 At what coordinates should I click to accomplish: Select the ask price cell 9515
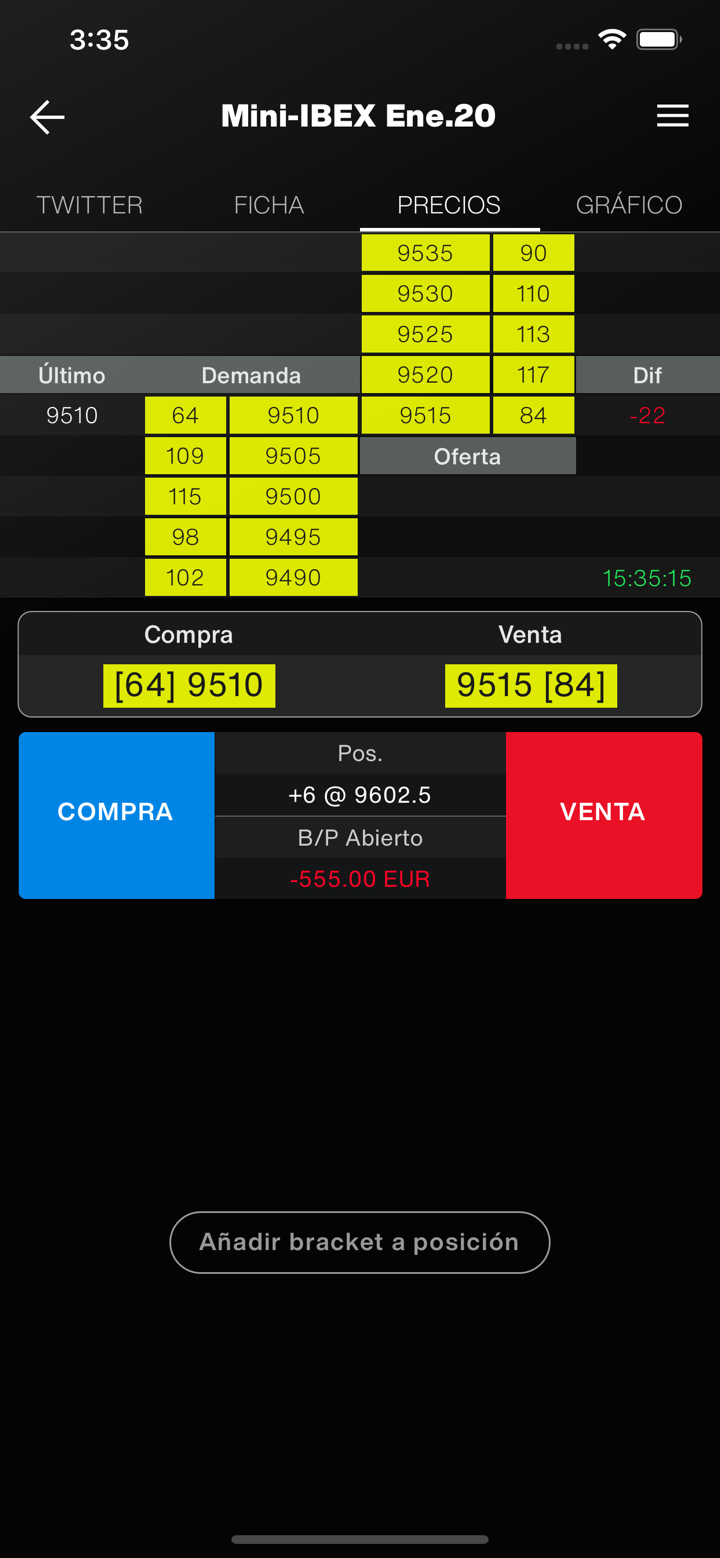pos(426,415)
